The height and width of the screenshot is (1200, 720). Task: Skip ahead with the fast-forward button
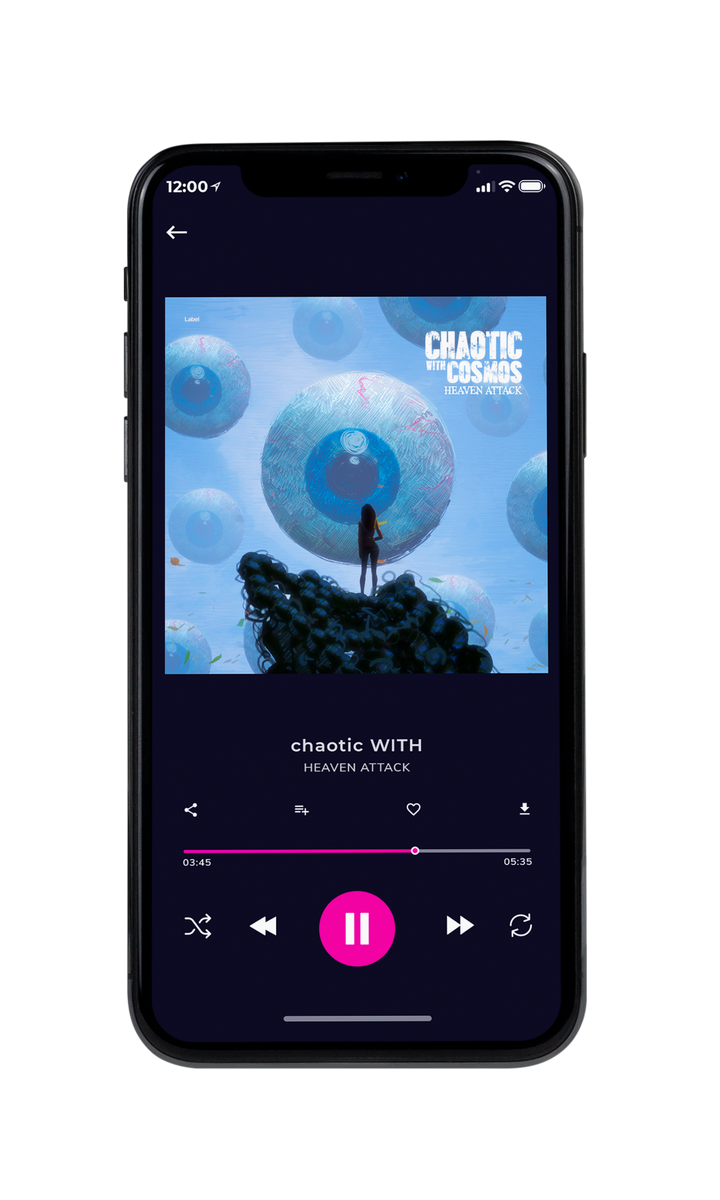click(x=460, y=926)
